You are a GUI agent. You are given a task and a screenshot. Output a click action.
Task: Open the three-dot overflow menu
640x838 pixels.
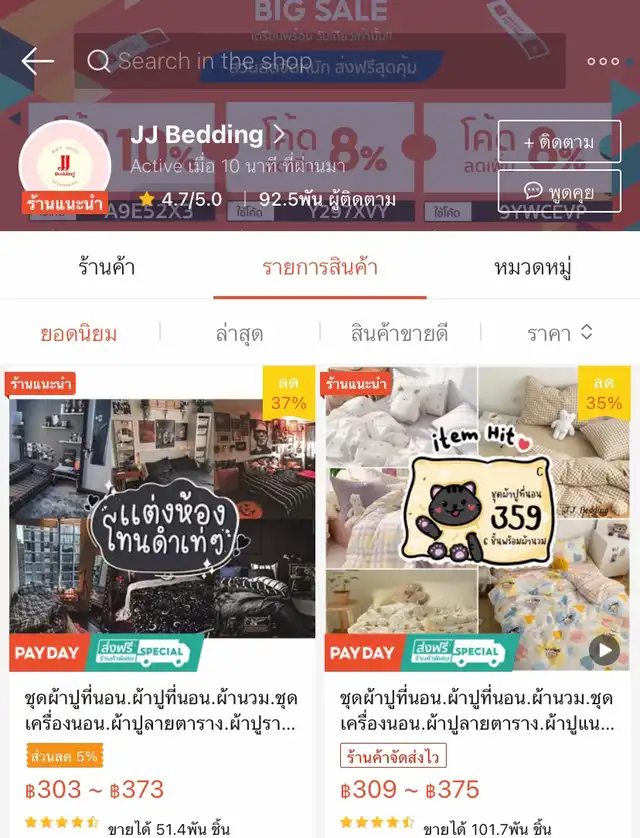(602, 61)
